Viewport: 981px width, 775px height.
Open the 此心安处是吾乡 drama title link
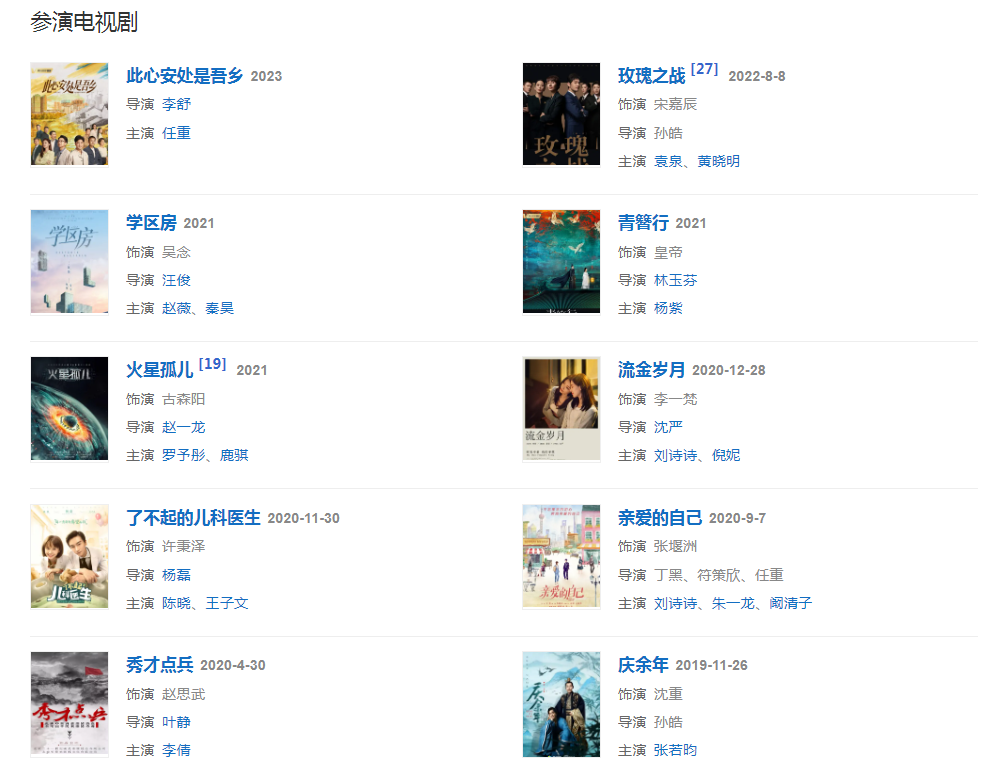coord(184,76)
